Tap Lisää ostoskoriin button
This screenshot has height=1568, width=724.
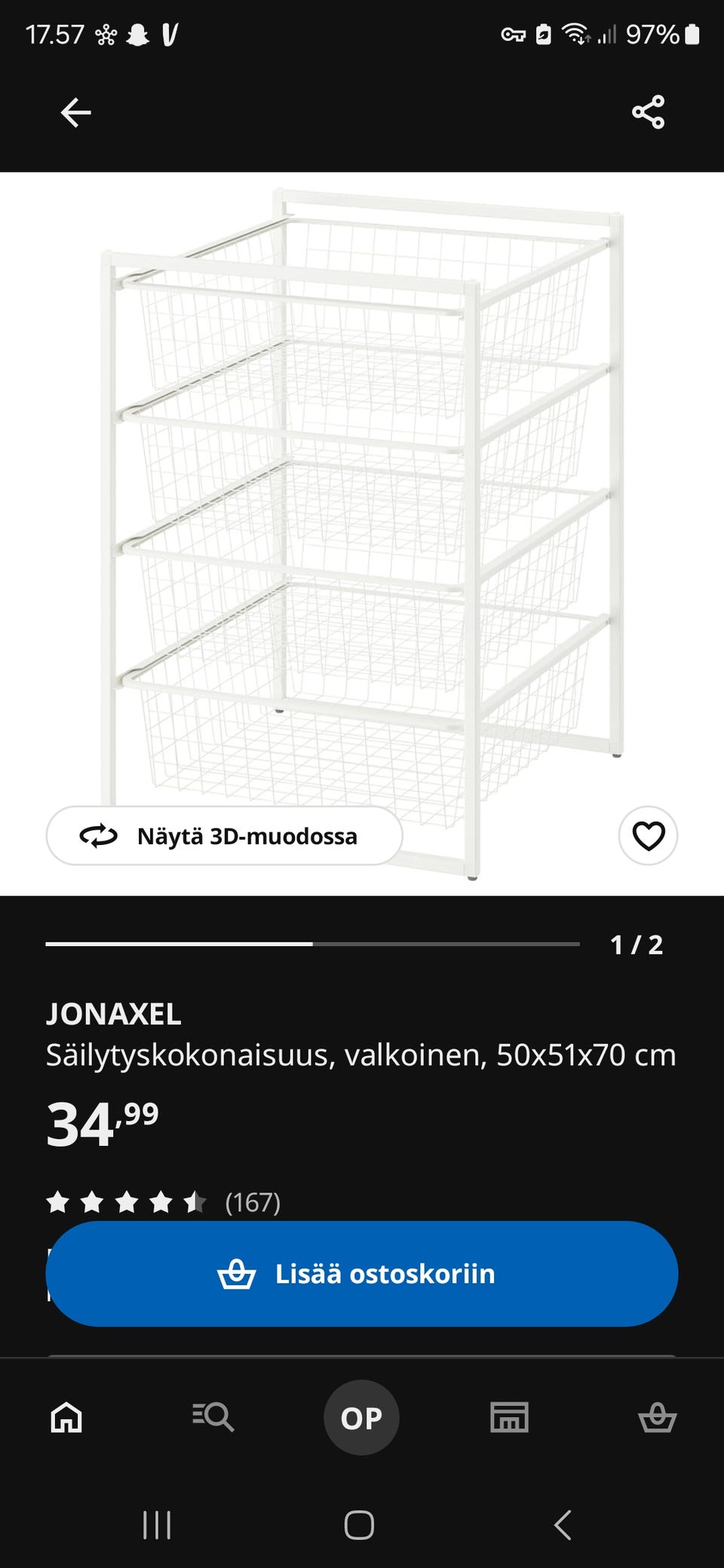click(x=362, y=1274)
